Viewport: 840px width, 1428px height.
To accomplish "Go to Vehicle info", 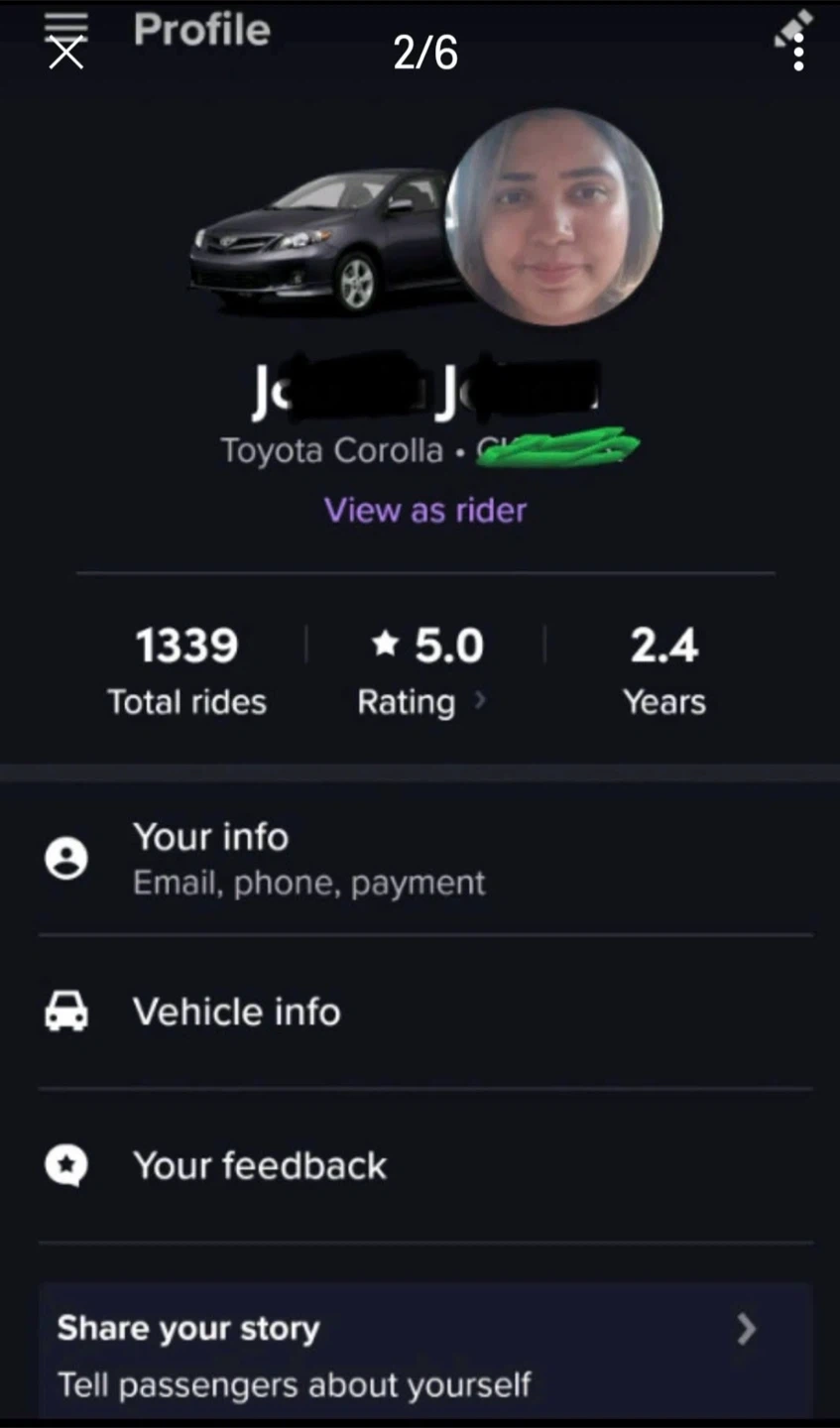I will point(237,1011).
